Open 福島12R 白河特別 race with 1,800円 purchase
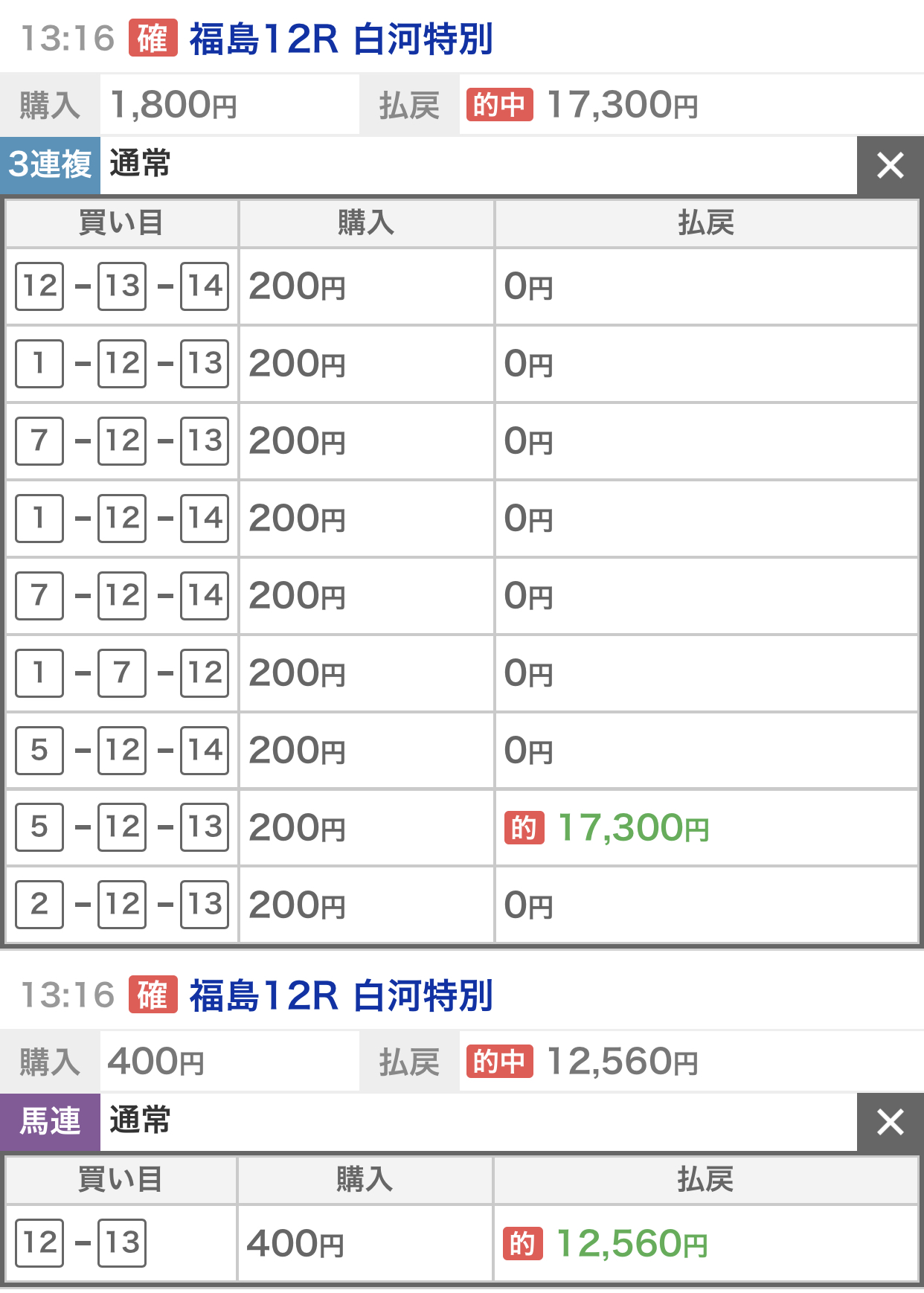 341,39
